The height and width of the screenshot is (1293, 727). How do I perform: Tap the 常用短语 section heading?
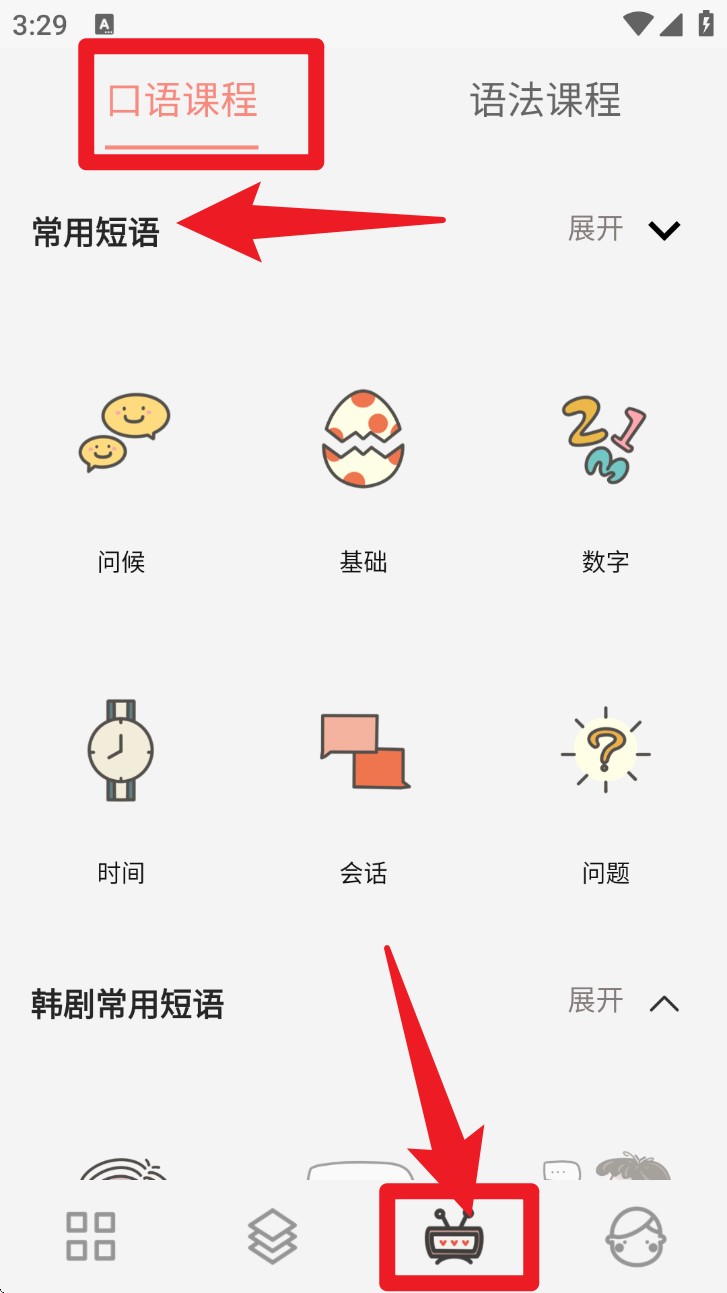coord(93,229)
